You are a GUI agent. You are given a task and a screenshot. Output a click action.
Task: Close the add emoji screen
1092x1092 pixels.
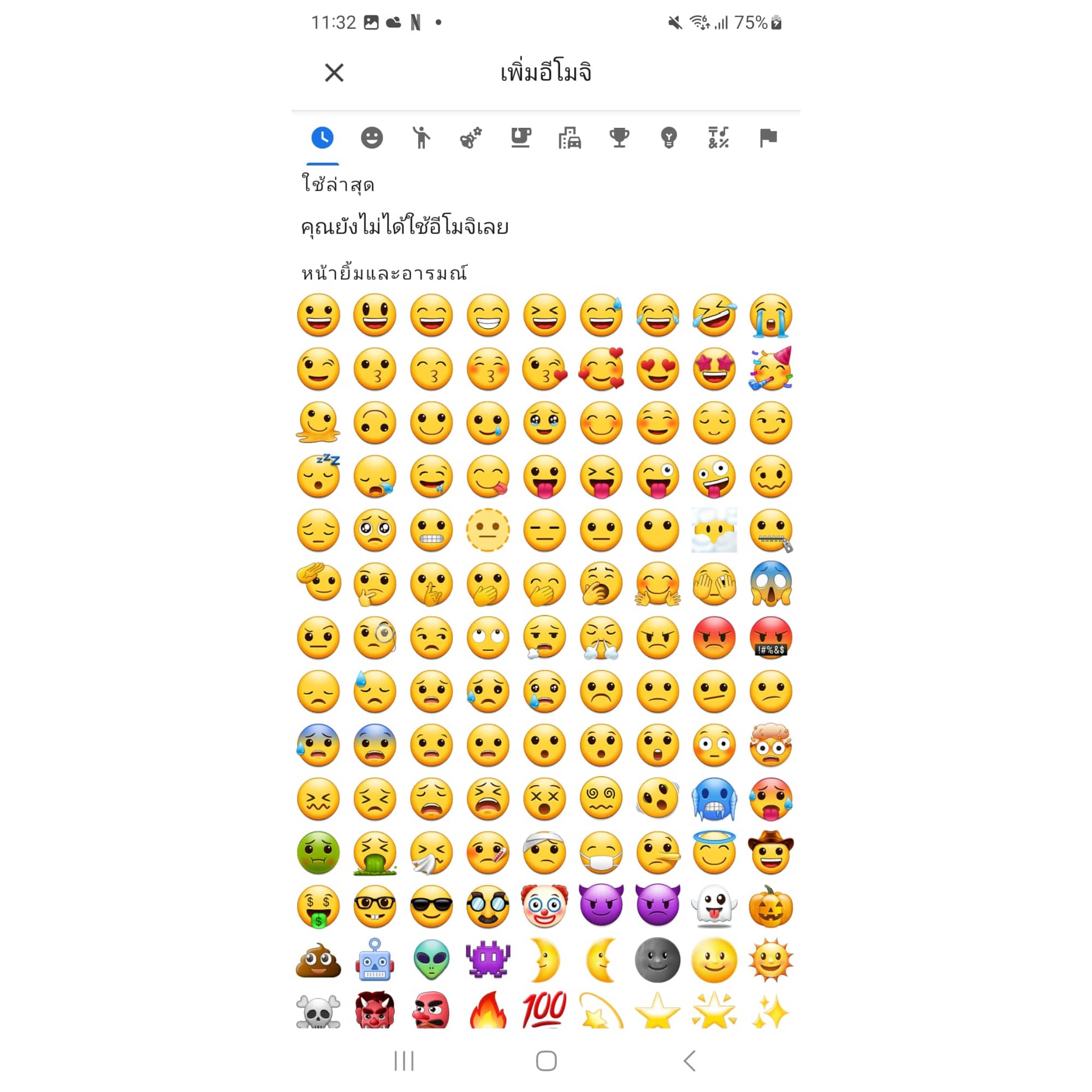[334, 73]
